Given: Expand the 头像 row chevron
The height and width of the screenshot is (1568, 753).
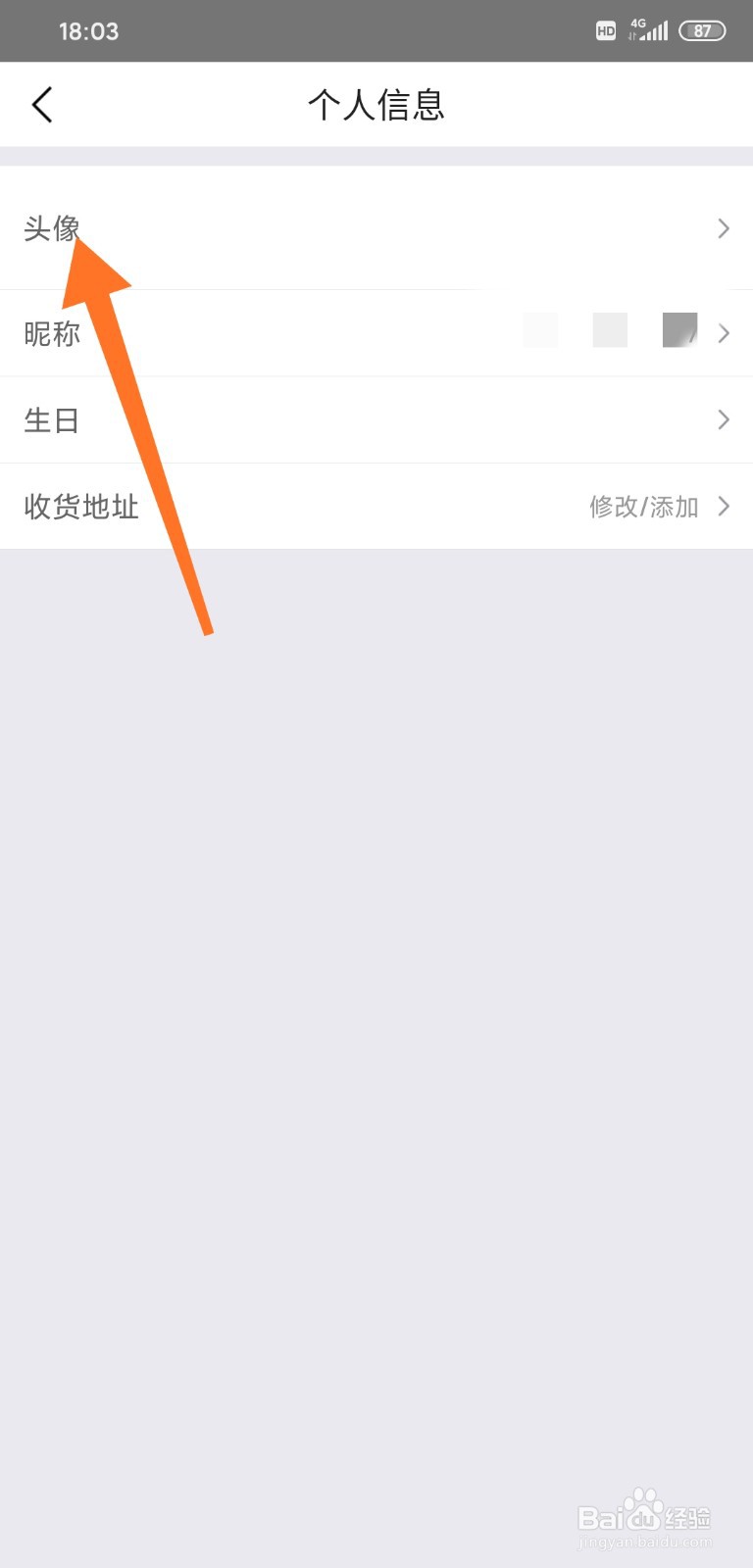Looking at the screenshot, I should (724, 229).
